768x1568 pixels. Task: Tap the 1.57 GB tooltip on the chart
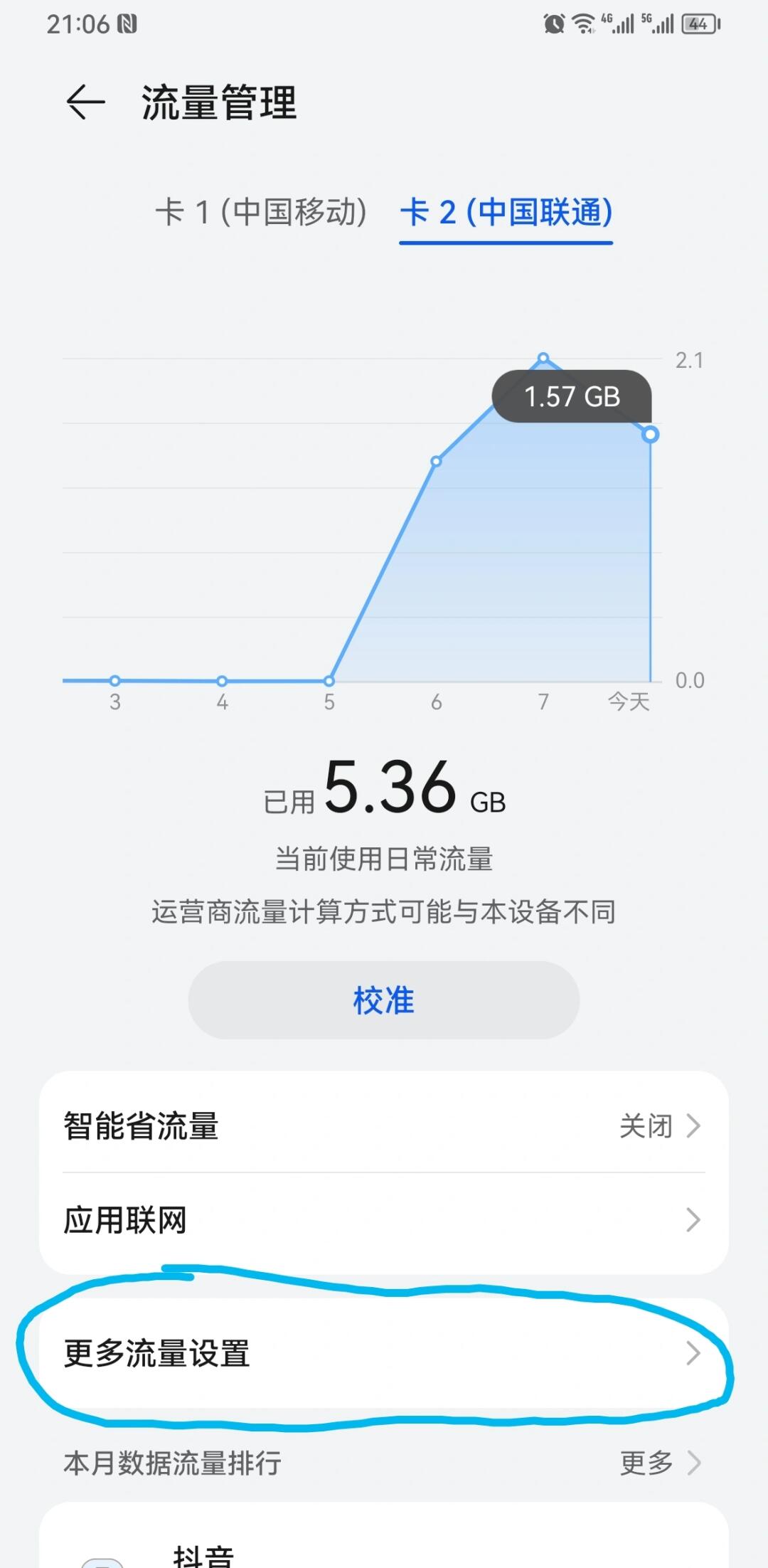tap(572, 397)
